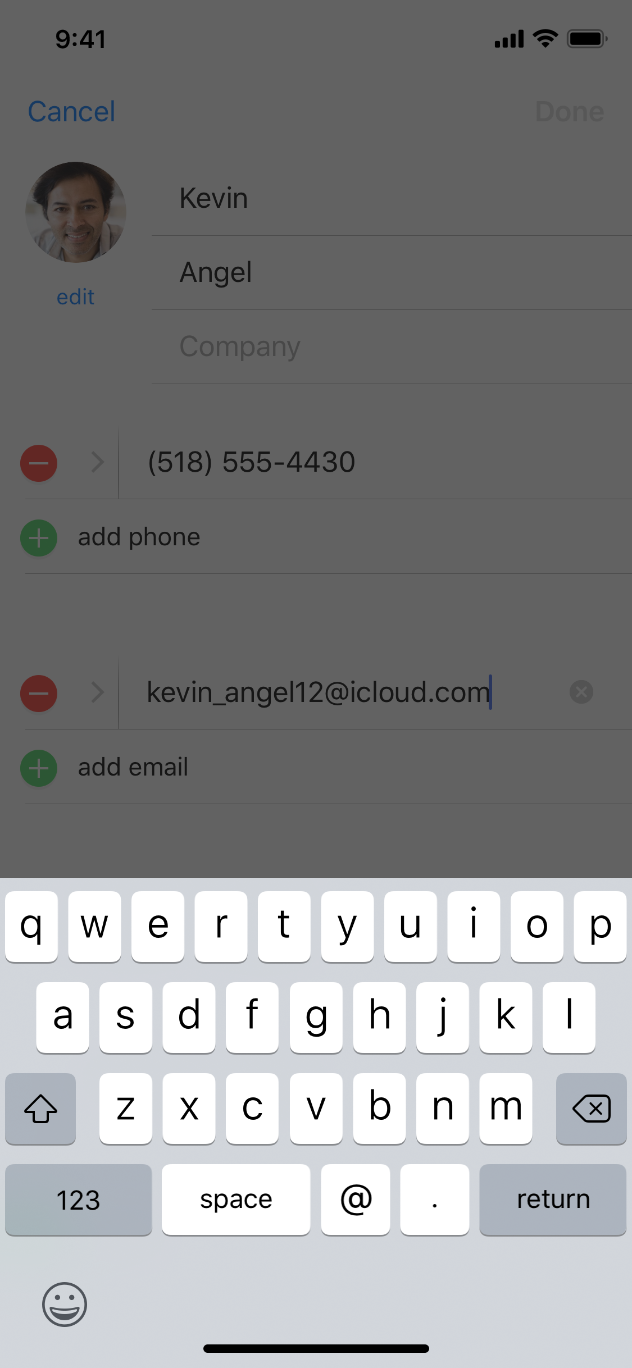The width and height of the screenshot is (632, 1368).
Task: Edit the contact photo
Action: point(75,297)
